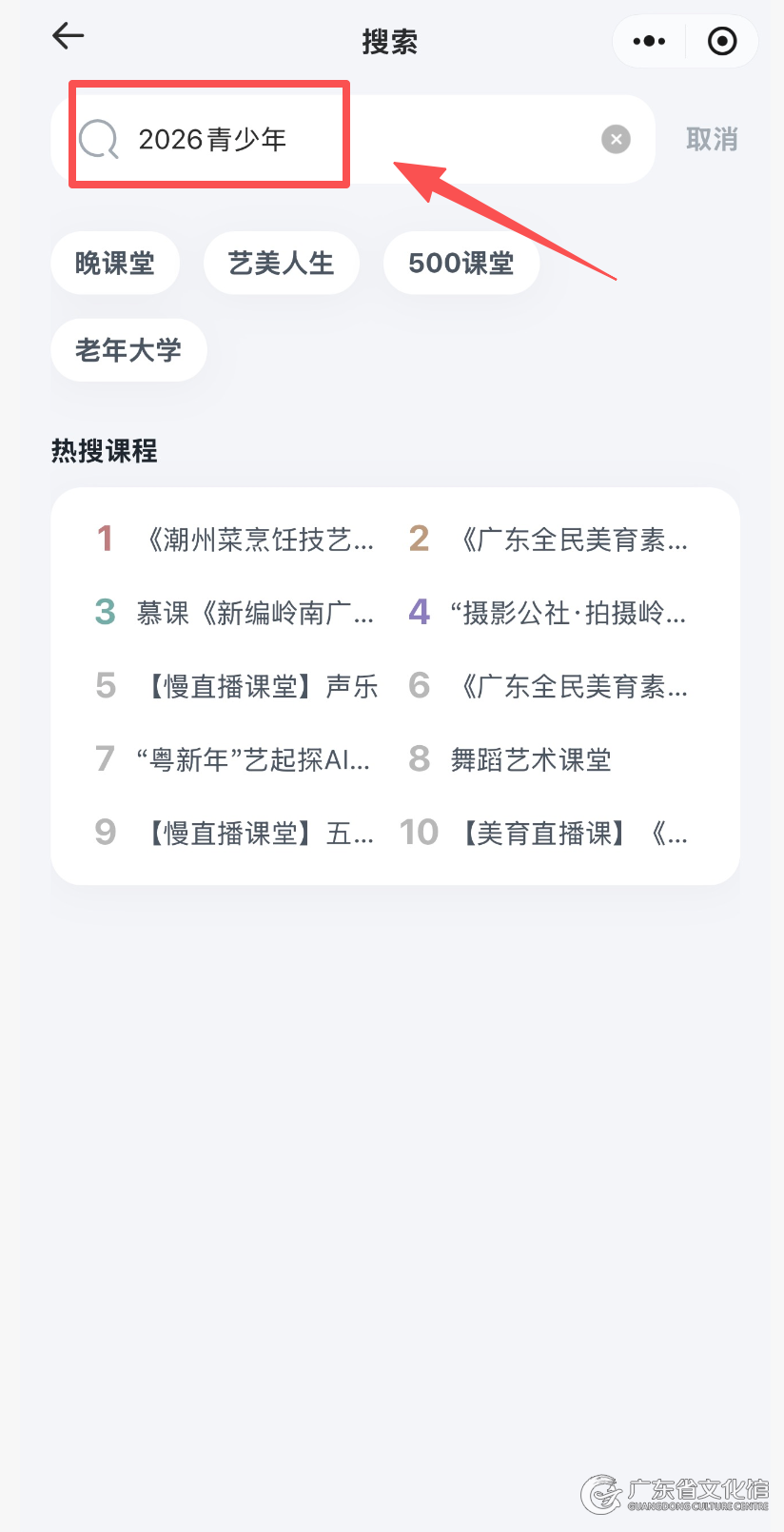Go back using the top-left arrow
Image resolution: width=784 pixels, height=1532 pixels.
pyautogui.click(x=68, y=37)
